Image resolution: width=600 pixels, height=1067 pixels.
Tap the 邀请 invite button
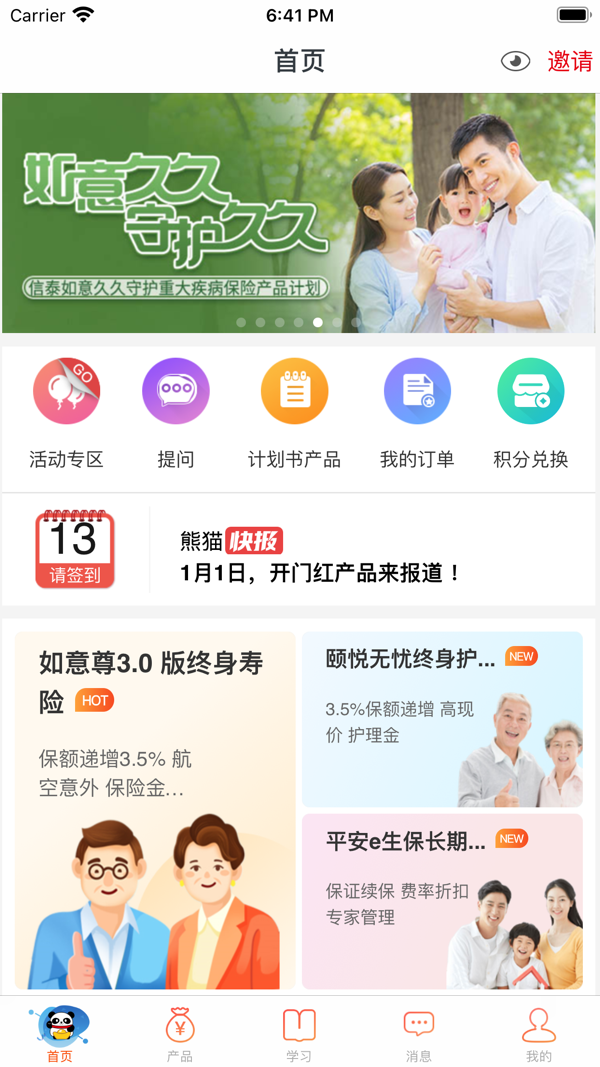pos(570,61)
